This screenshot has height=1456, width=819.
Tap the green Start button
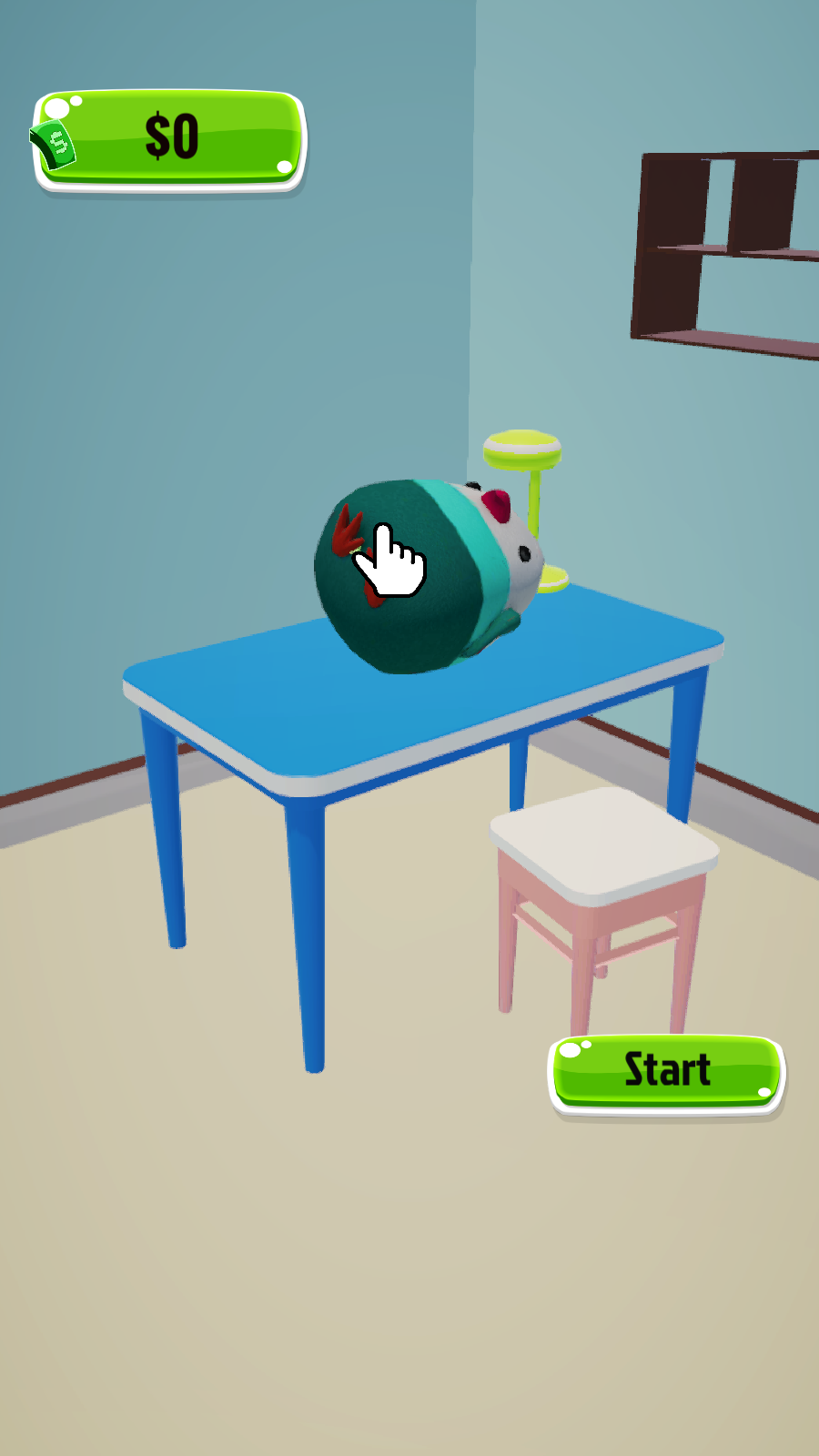point(666,1071)
